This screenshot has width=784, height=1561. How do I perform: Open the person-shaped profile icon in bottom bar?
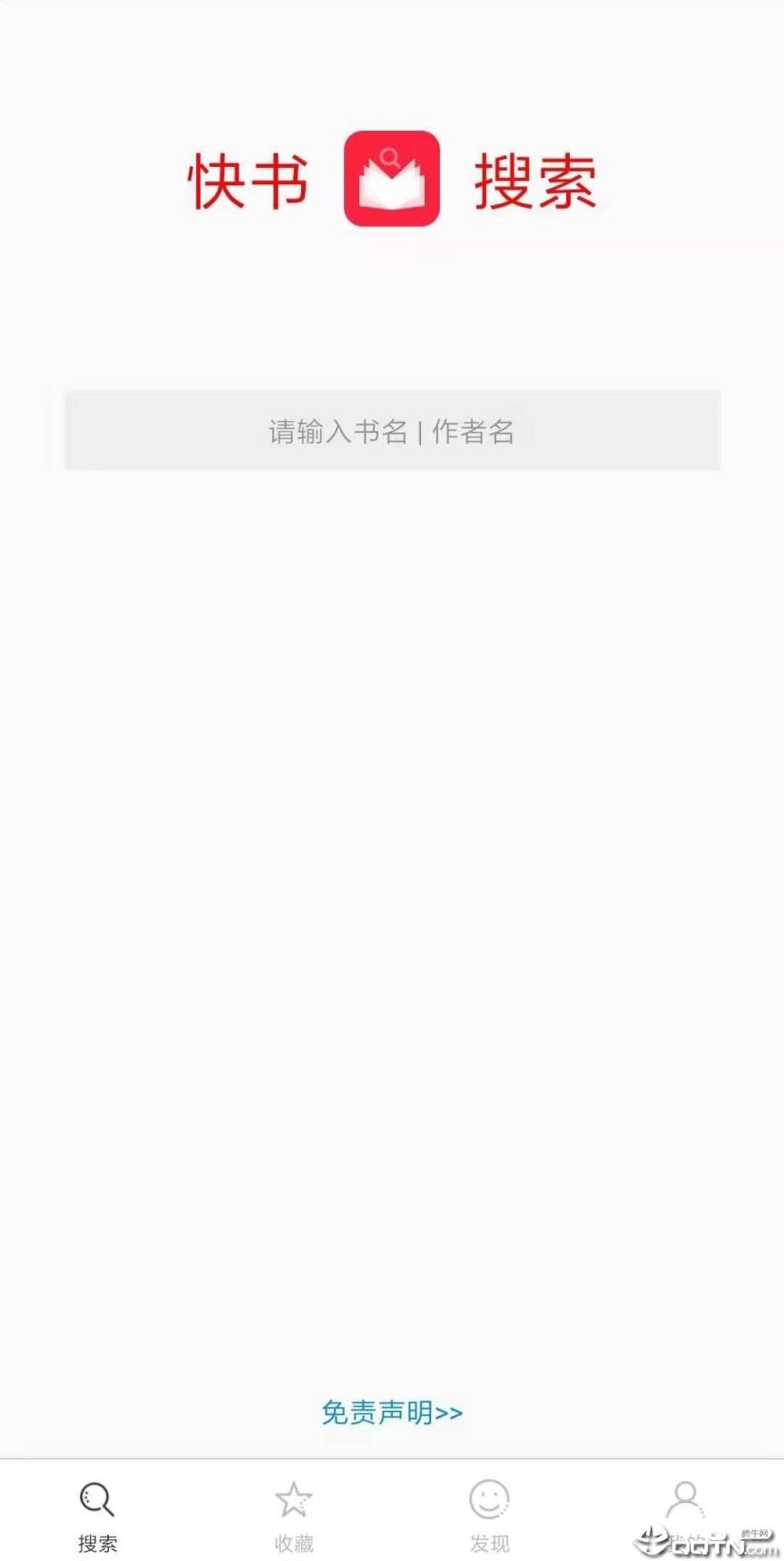[685, 1499]
